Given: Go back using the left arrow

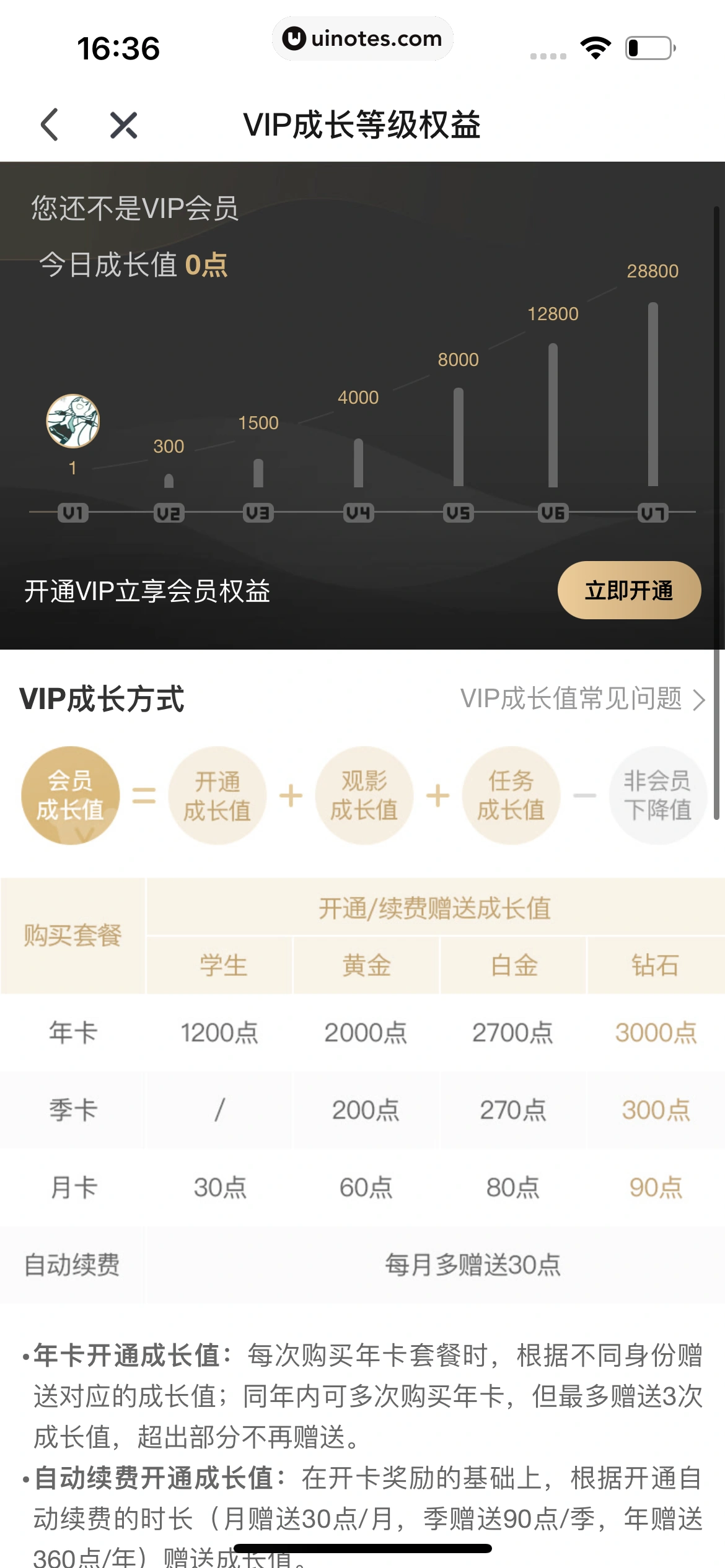Looking at the screenshot, I should tap(50, 124).
